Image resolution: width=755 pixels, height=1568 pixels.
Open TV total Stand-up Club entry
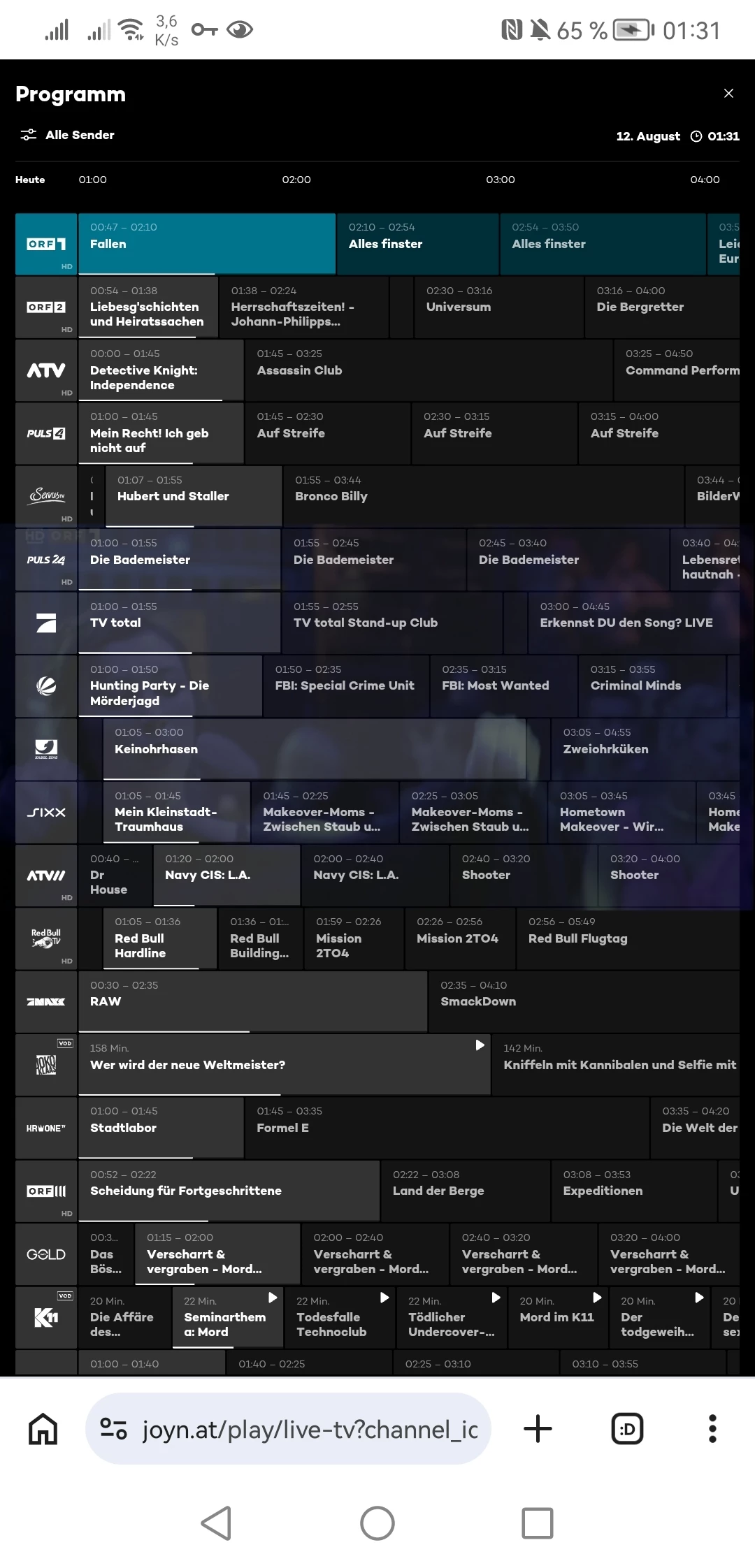[x=391, y=623]
